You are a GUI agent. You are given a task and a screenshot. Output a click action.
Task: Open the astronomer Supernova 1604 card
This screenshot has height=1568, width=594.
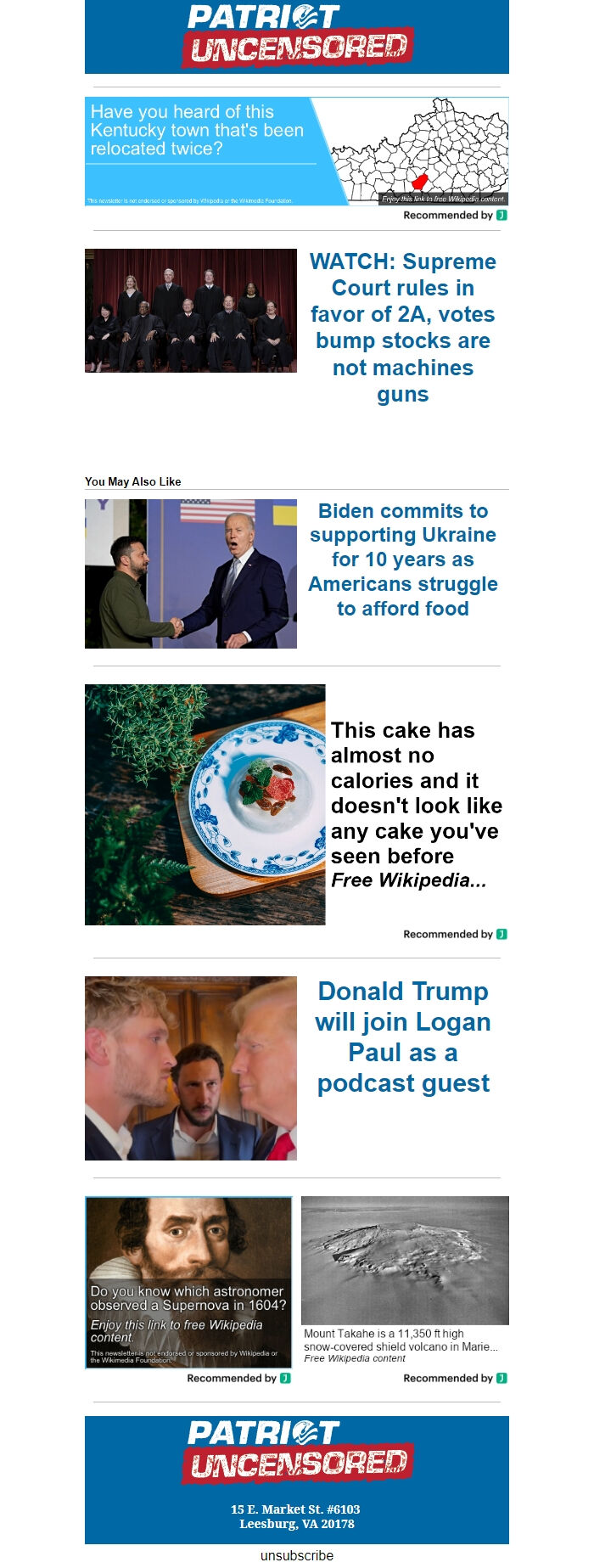[188, 1282]
